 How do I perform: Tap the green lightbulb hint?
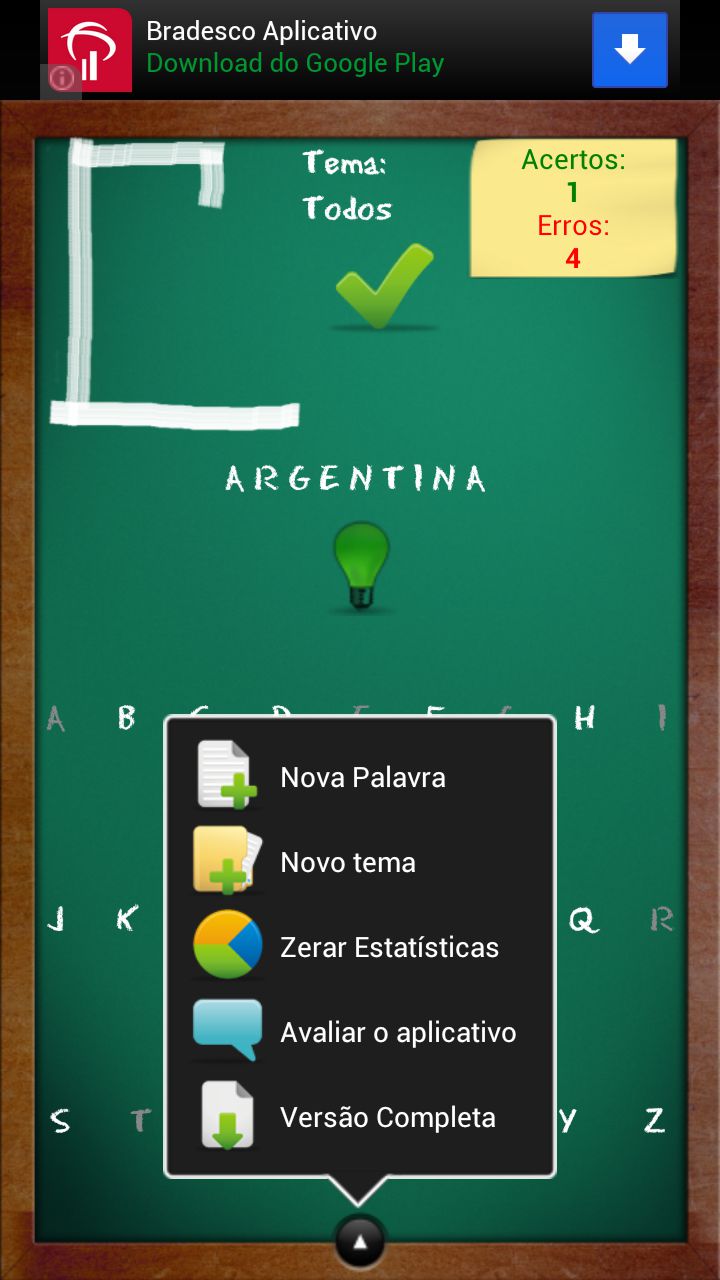(360, 565)
